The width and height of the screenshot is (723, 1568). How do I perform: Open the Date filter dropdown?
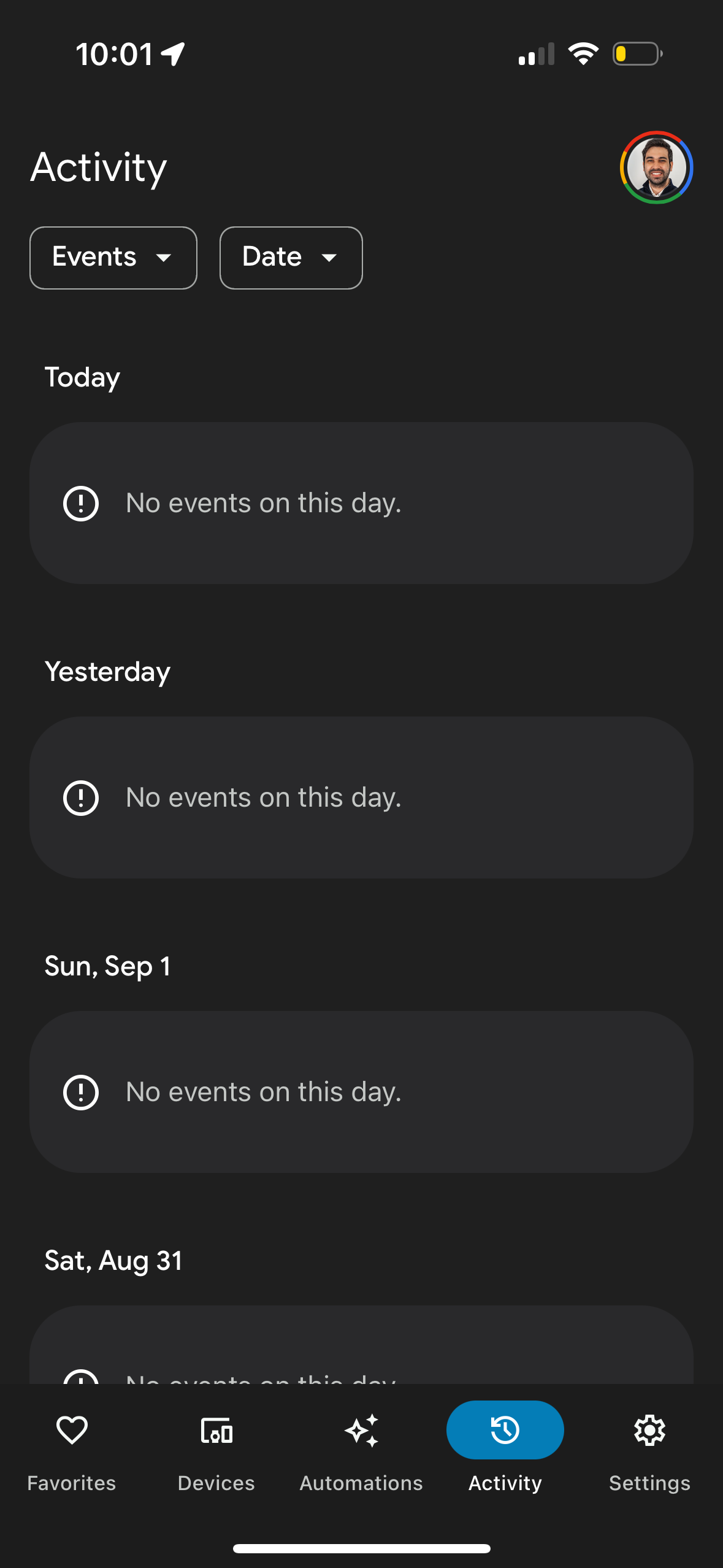click(290, 258)
